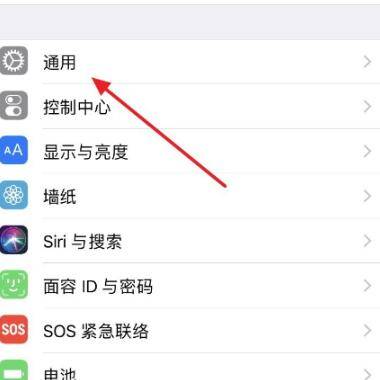Screen dimensions: 380x380
Task: Open the 电池 battery settings
Action: (x=190, y=367)
